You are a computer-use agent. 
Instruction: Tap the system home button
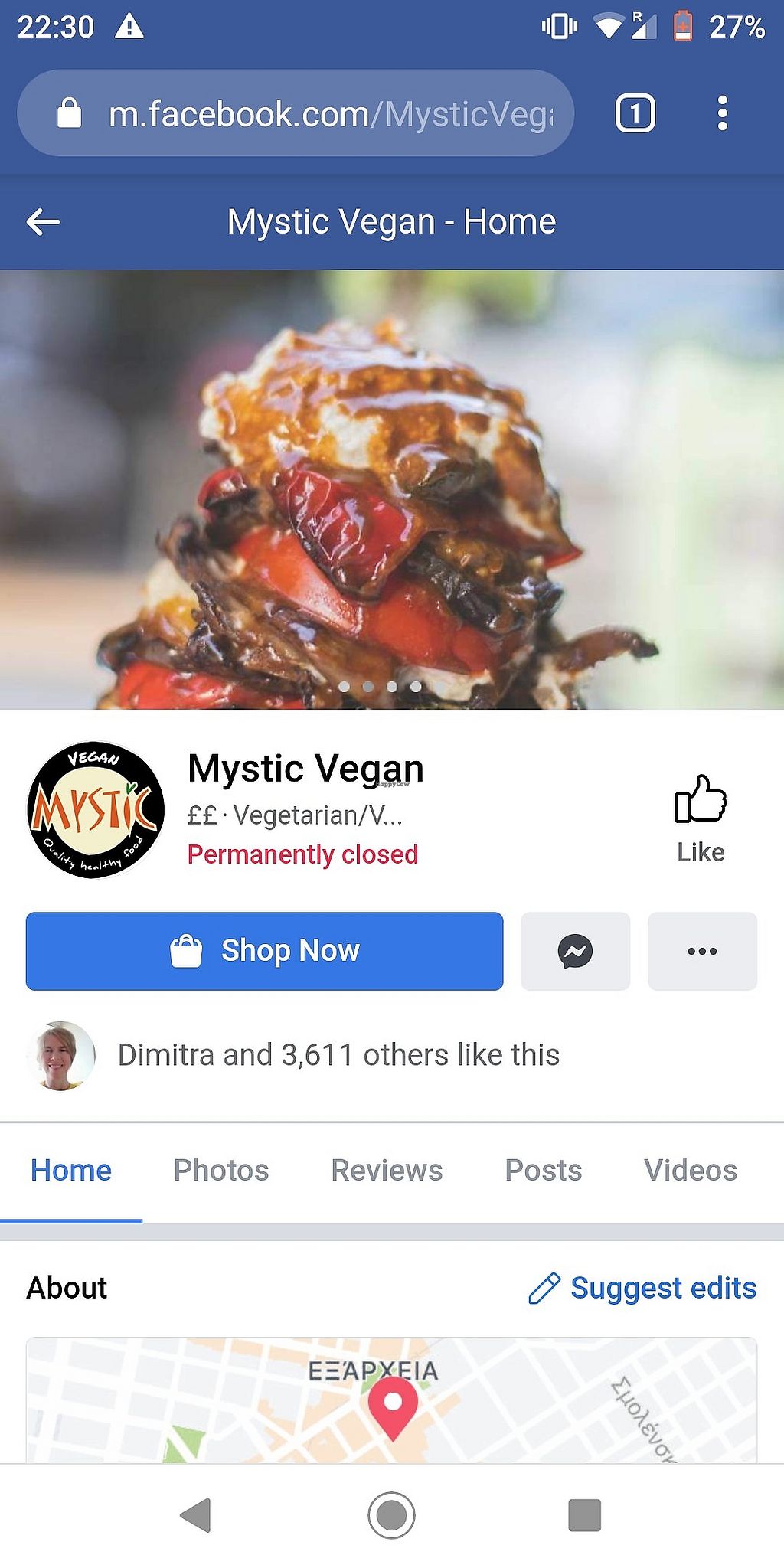[x=391, y=1514]
